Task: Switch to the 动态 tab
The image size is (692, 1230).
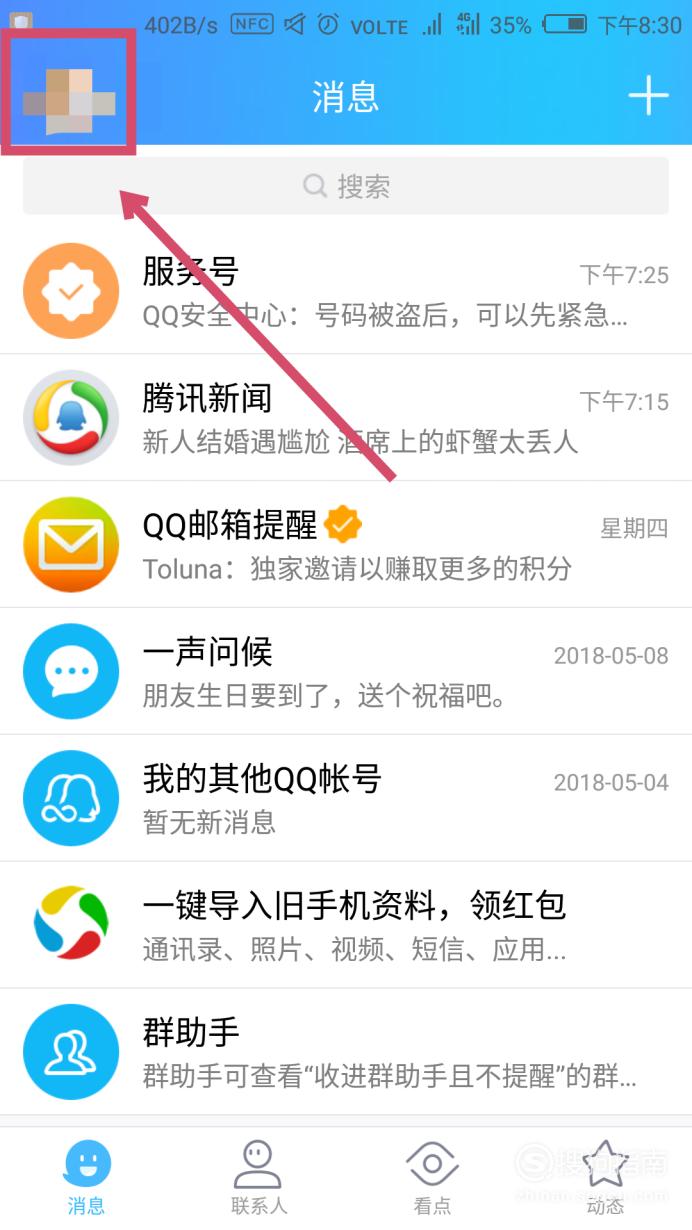Action: click(605, 1176)
